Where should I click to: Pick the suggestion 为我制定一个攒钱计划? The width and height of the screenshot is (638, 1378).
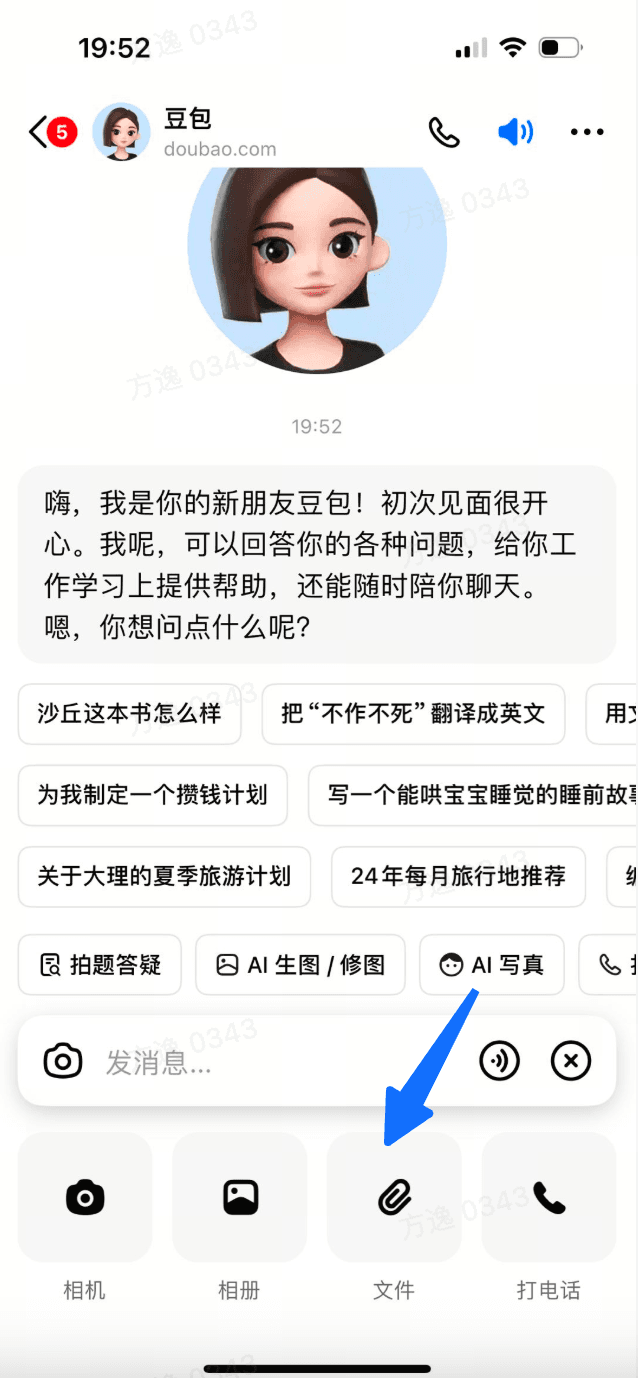(x=152, y=795)
